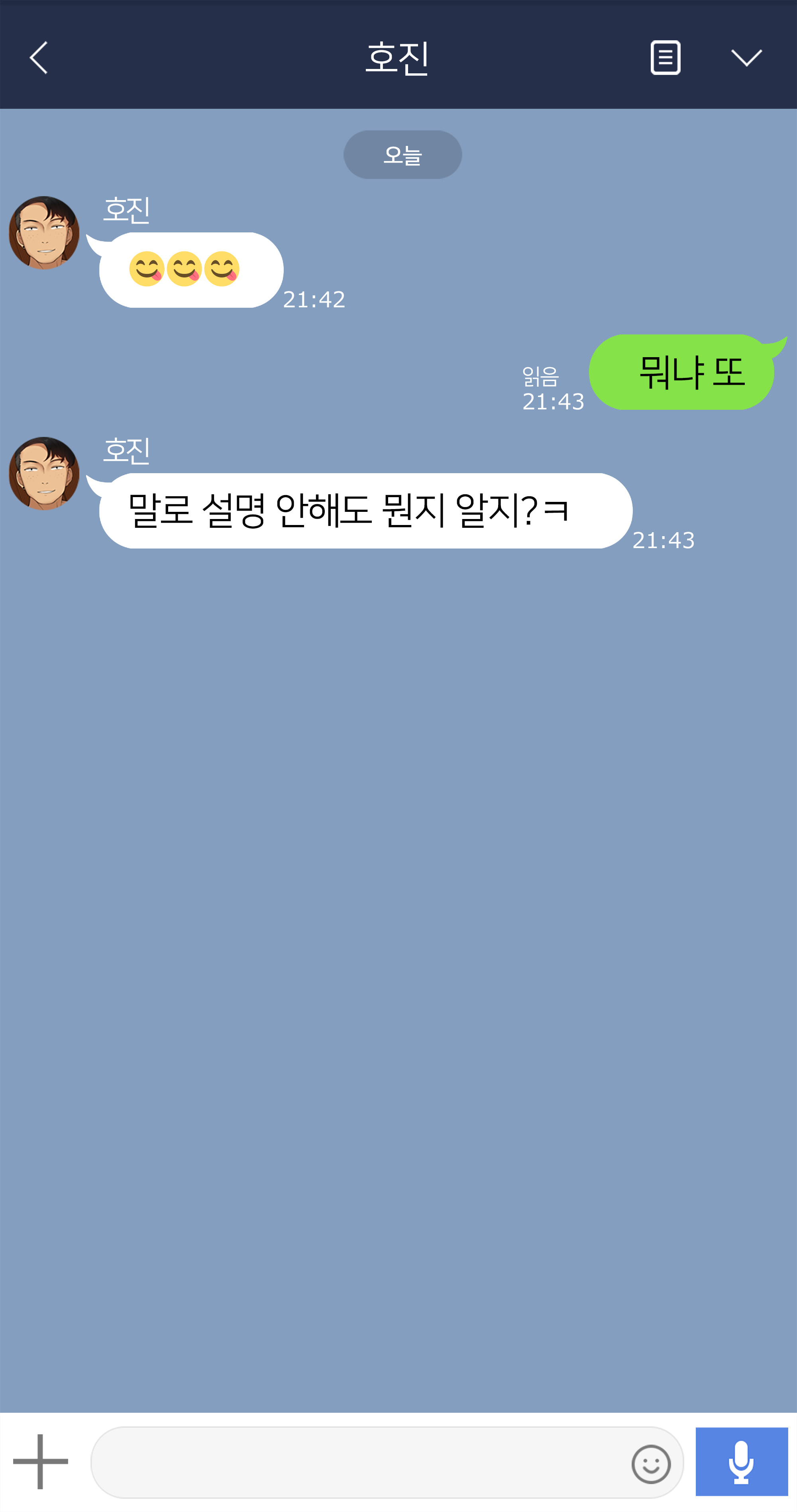
Task: View 호진's profile picture by emoji message
Action: click(44, 233)
